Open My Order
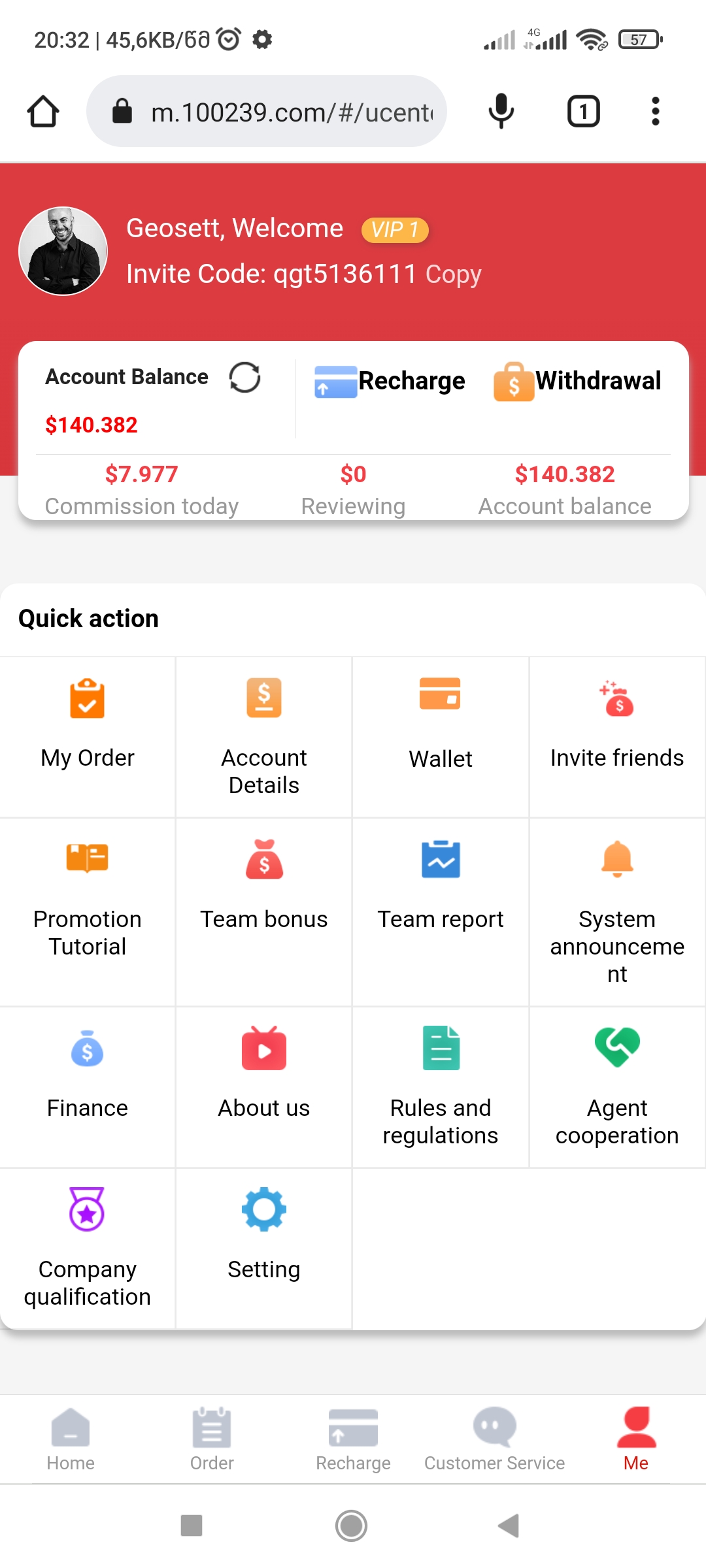The height and width of the screenshot is (1568, 706). coord(88,725)
